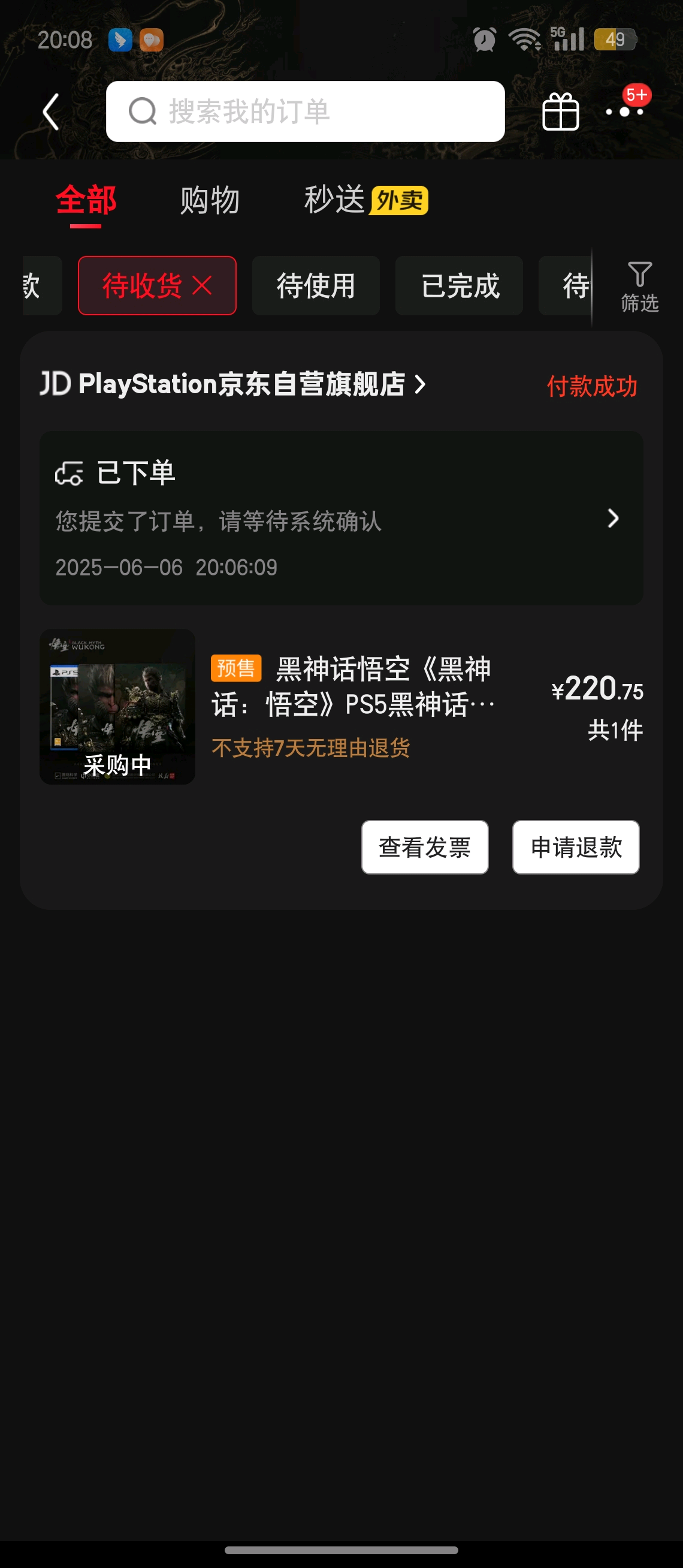683x1568 pixels.
Task: View 已下单 order tracking details
Action: (341, 518)
